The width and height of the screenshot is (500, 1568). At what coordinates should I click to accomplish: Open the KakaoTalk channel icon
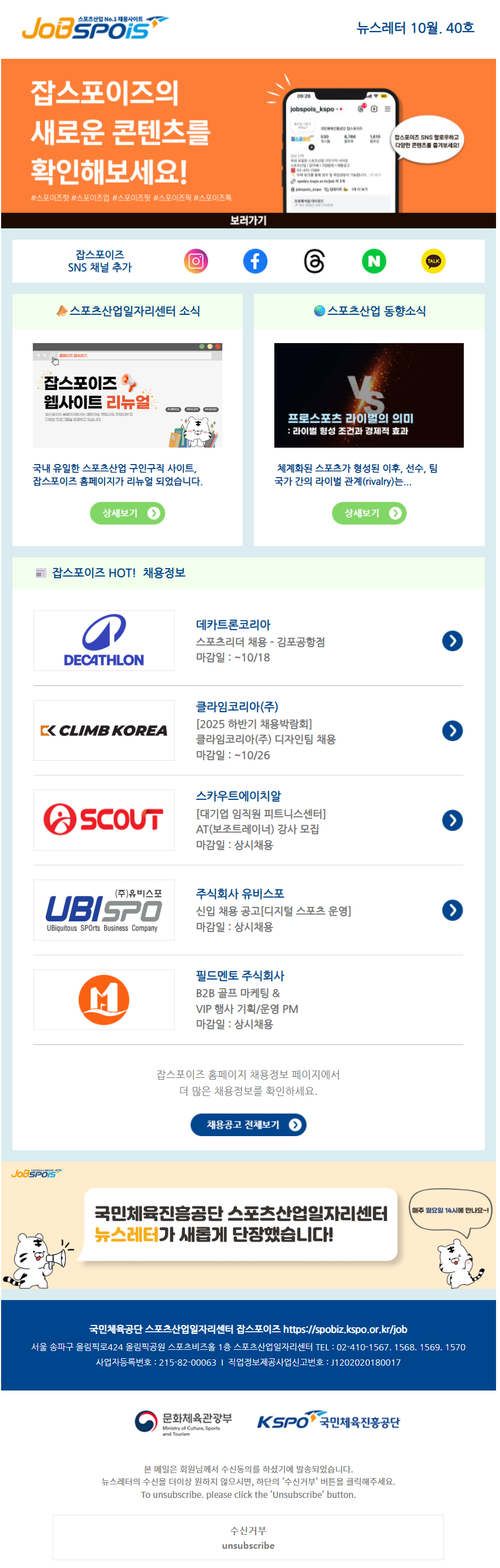coord(433,262)
